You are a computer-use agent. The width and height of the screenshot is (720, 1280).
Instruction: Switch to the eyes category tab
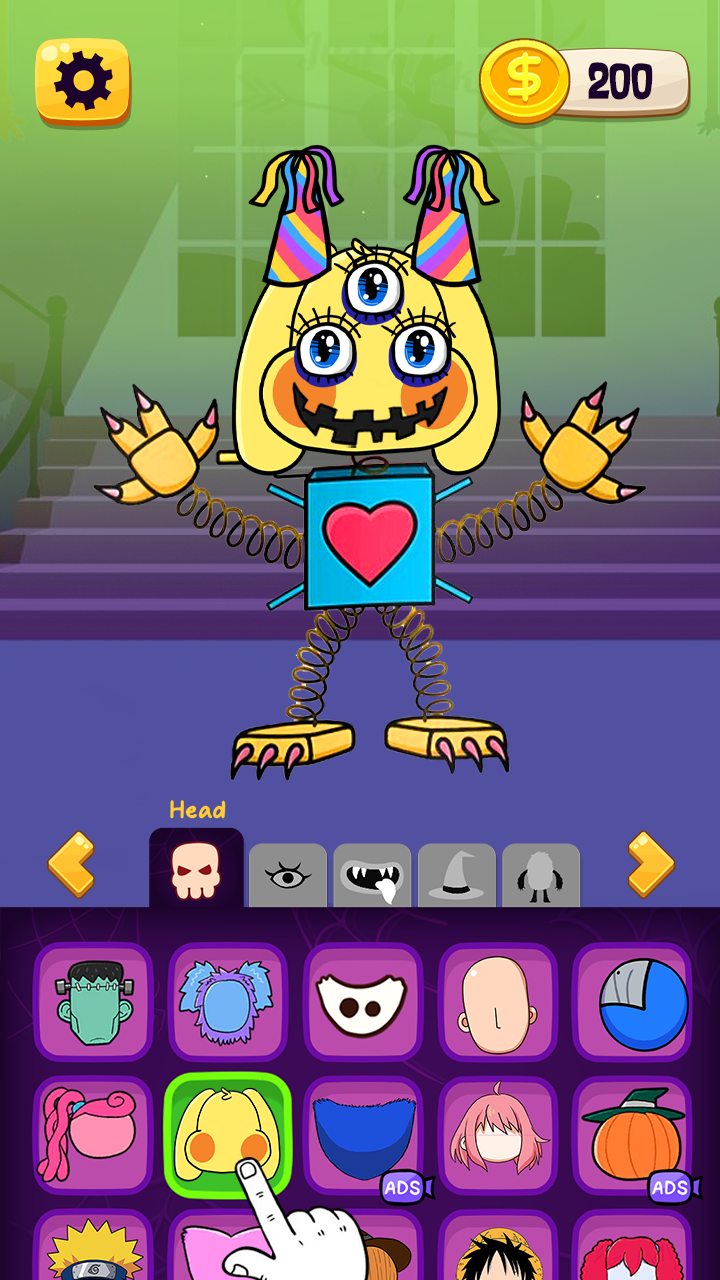point(288,876)
